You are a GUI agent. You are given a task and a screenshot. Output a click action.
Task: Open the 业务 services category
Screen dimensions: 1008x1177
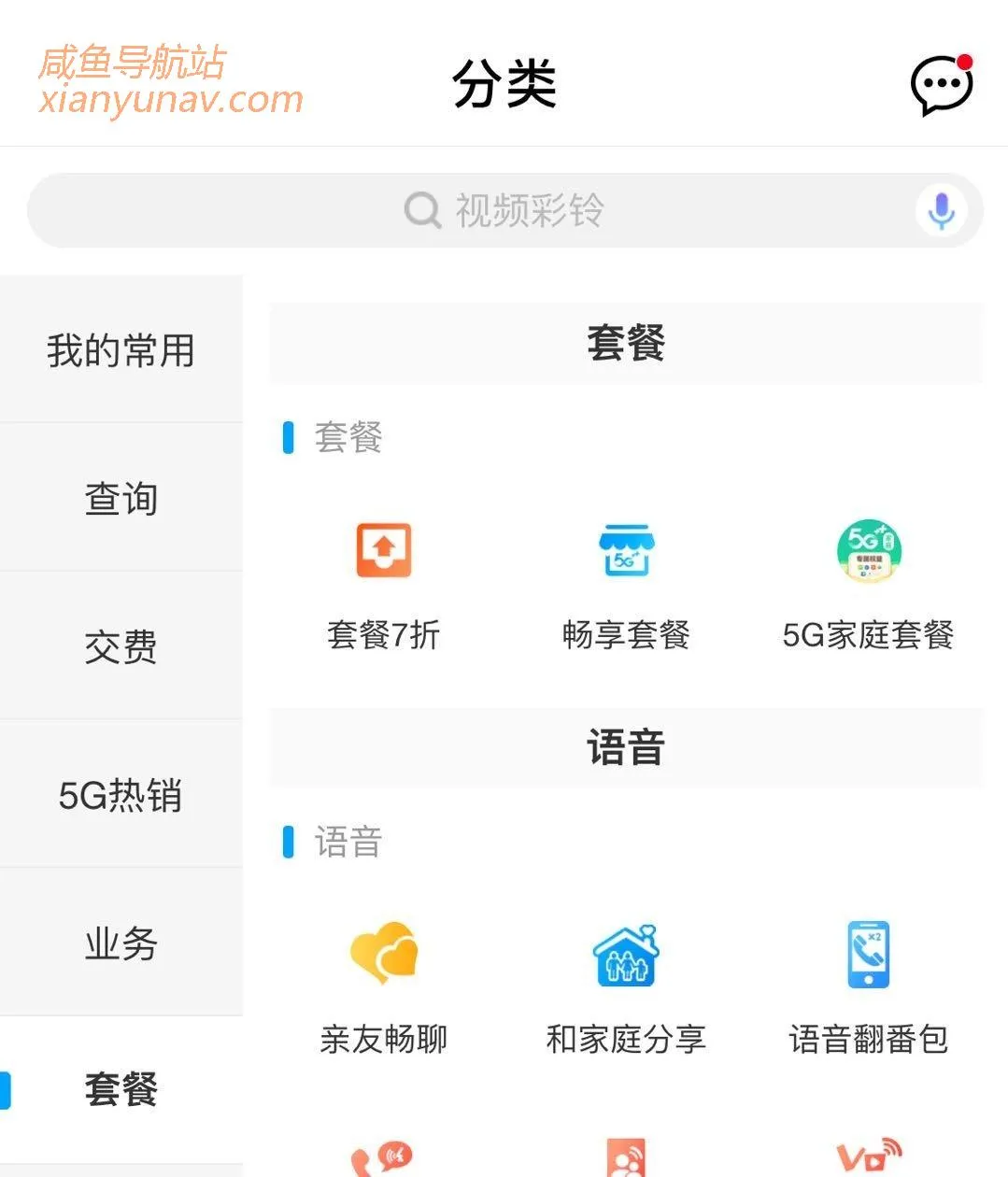[x=120, y=944]
